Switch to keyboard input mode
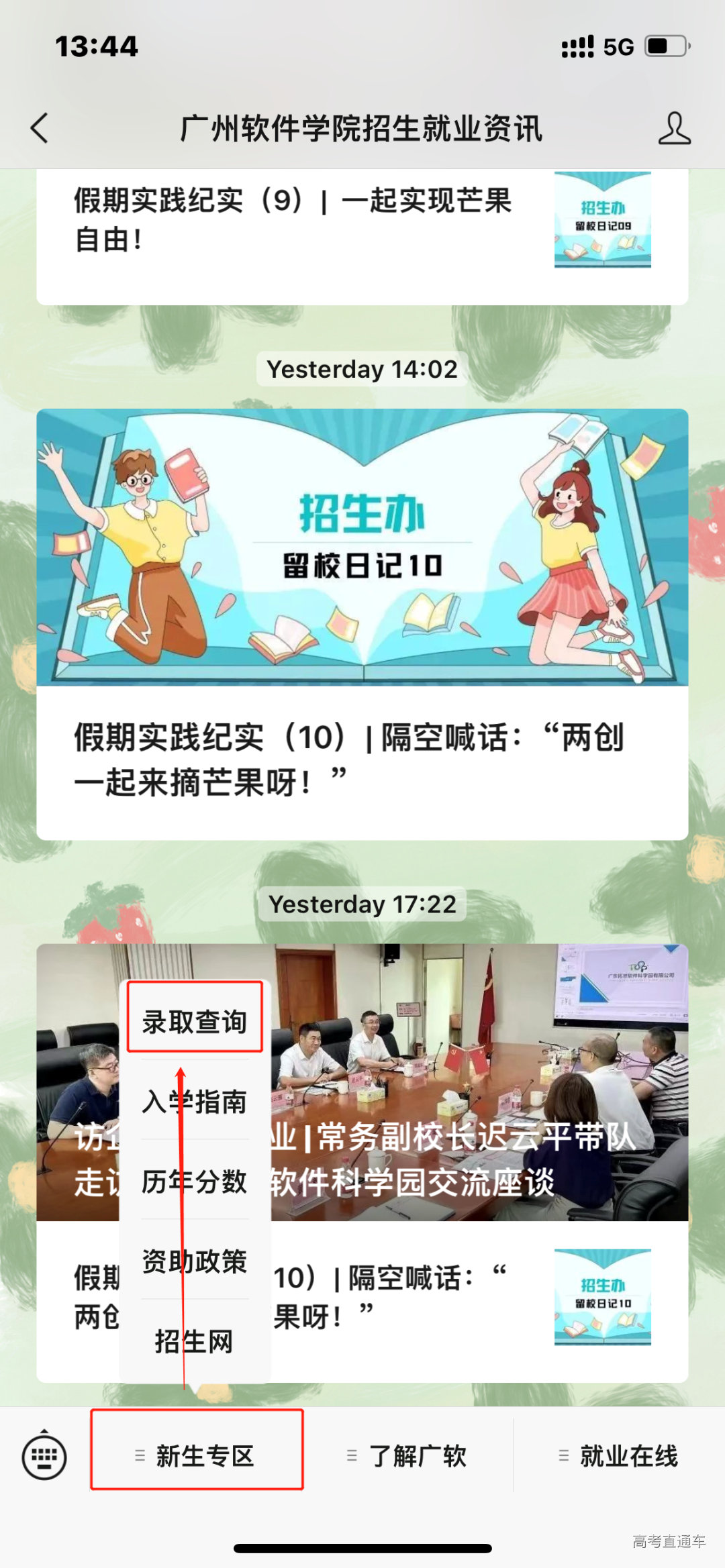The width and height of the screenshot is (725, 1568). (x=44, y=1457)
